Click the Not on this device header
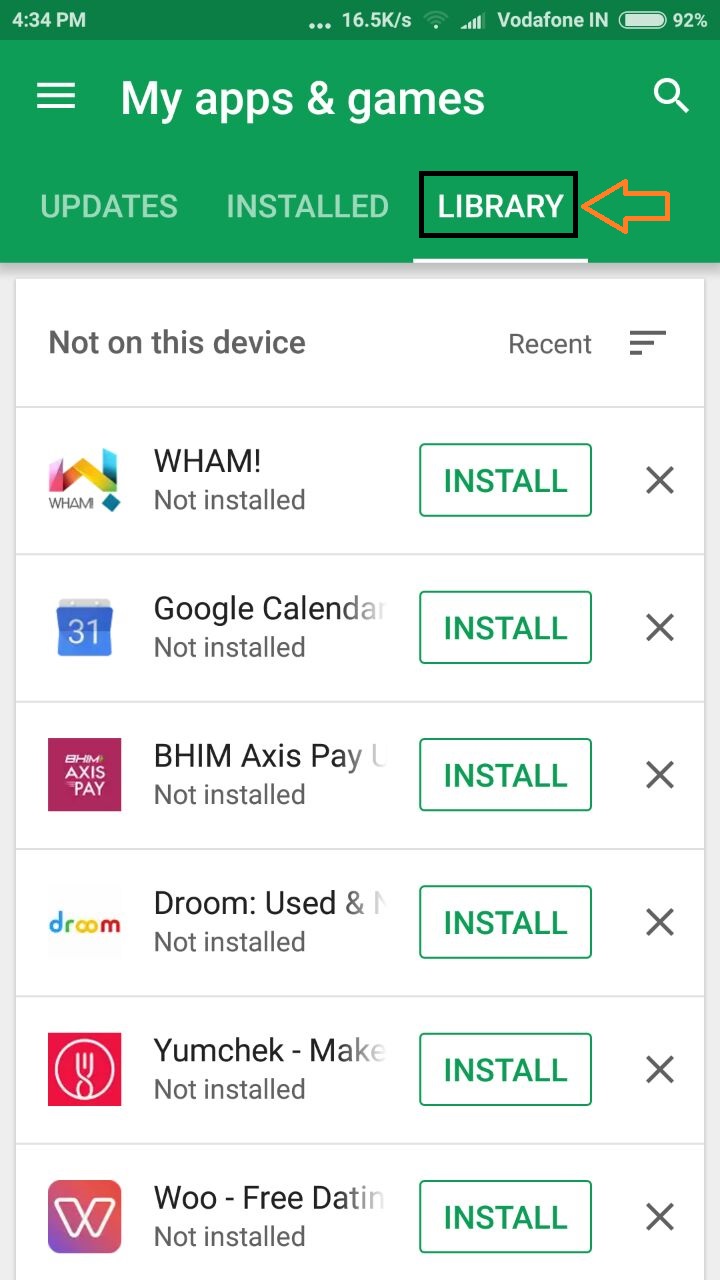720x1280 pixels. pos(177,343)
